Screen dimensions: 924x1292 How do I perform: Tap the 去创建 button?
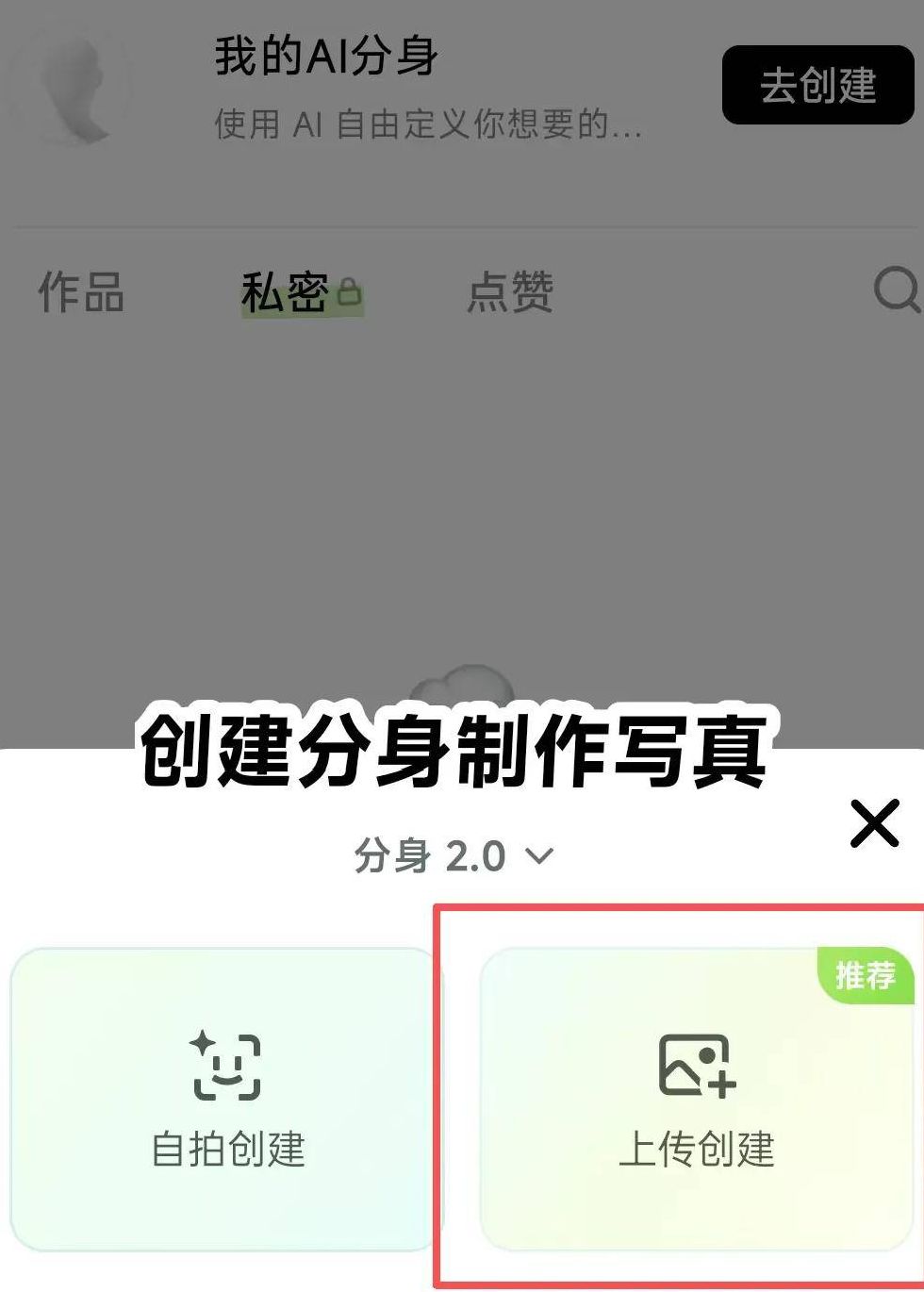(817, 86)
